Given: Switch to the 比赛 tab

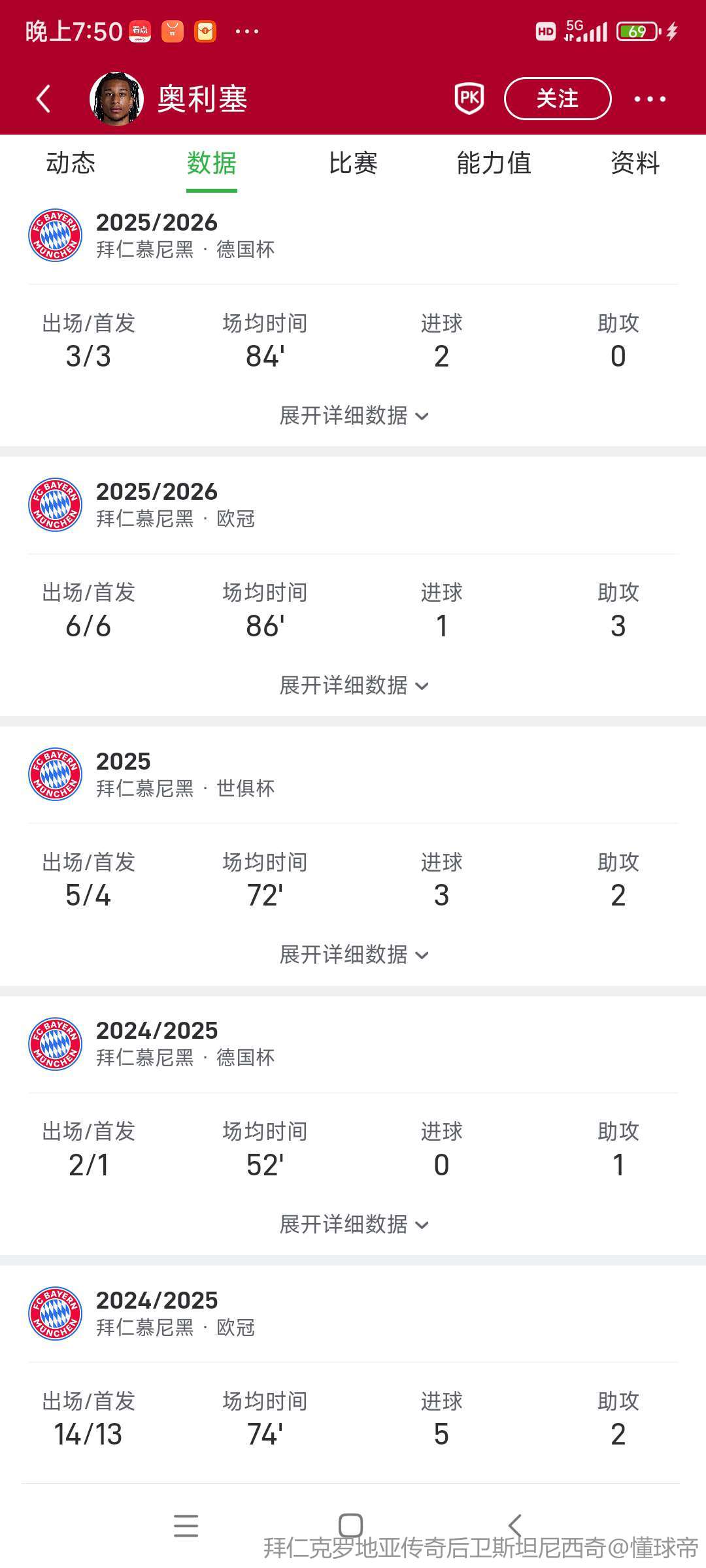Looking at the screenshot, I should point(353,163).
